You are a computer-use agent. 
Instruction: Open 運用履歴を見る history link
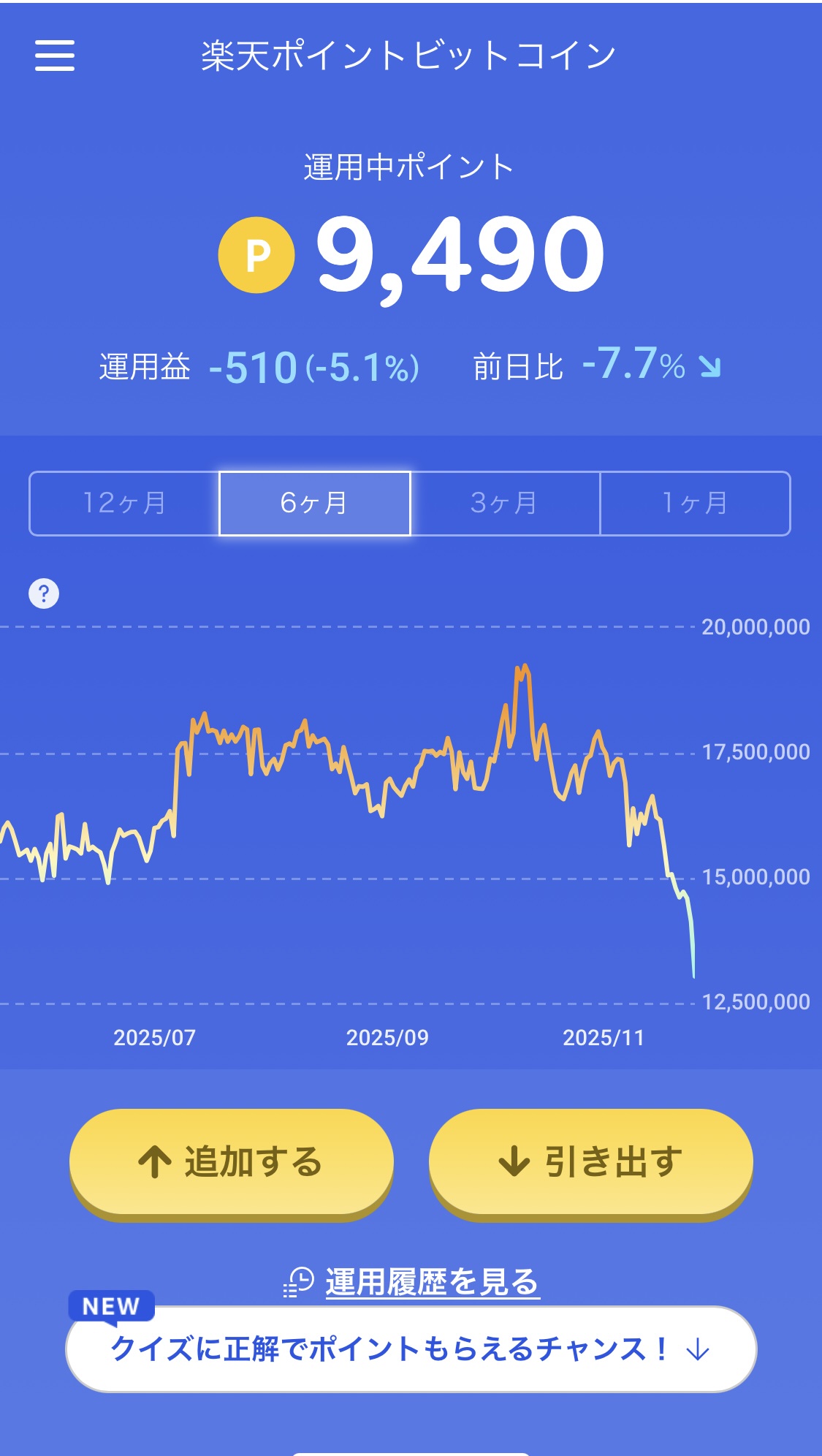coord(431,1283)
